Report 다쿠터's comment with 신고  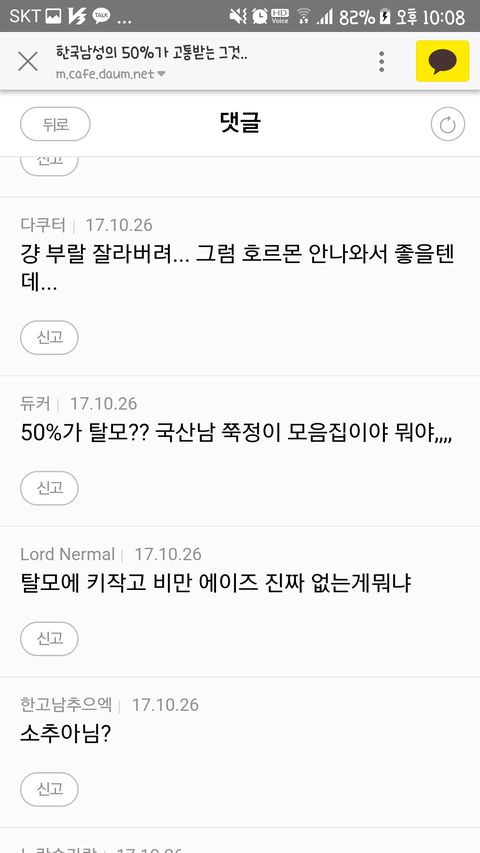pyautogui.click(x=50, y=337)
